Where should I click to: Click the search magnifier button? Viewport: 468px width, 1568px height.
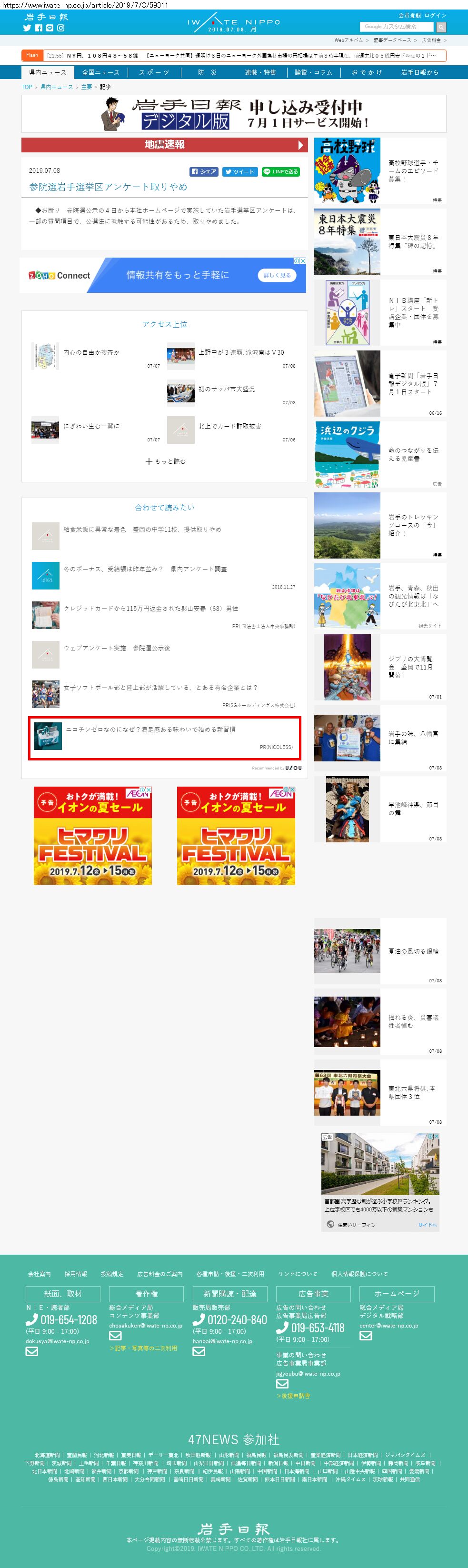[441, 27]
